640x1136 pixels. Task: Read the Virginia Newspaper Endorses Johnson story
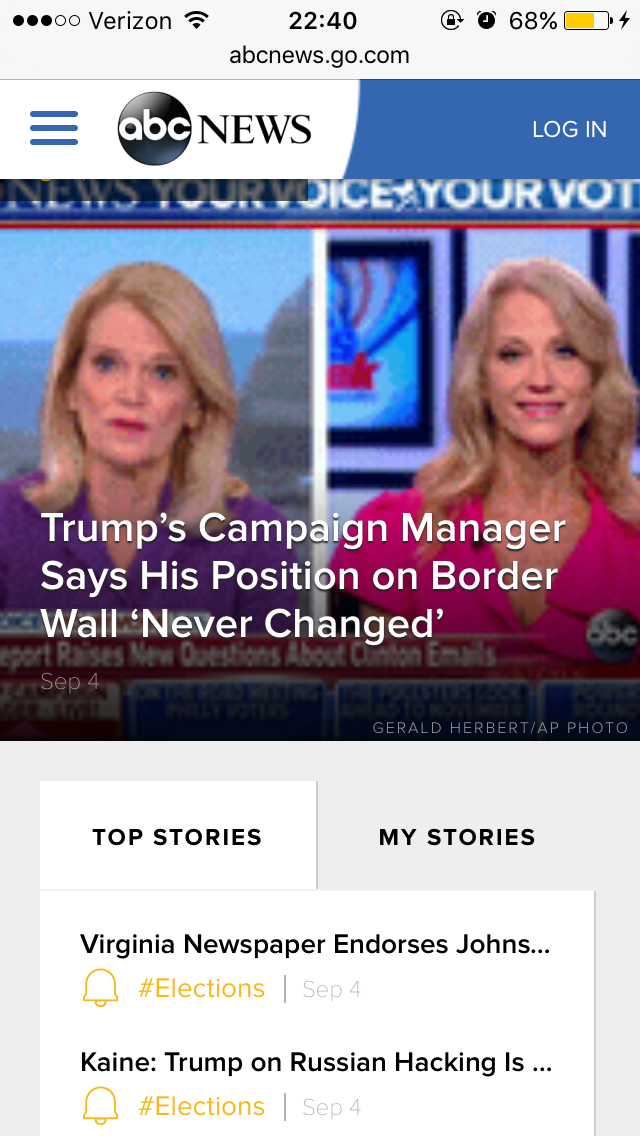[x=315, y=944]
